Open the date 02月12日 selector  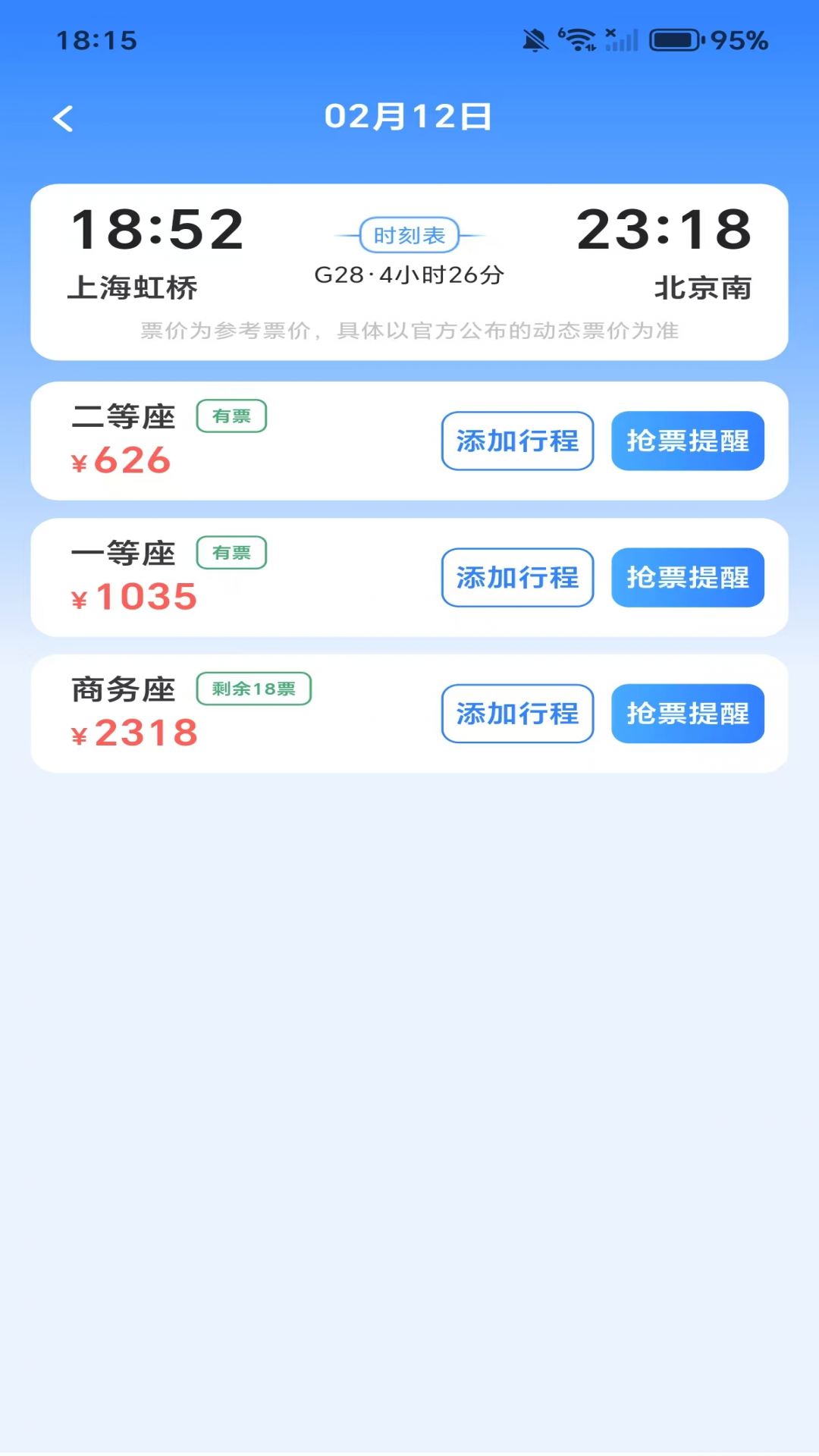[x=409, y=116]
